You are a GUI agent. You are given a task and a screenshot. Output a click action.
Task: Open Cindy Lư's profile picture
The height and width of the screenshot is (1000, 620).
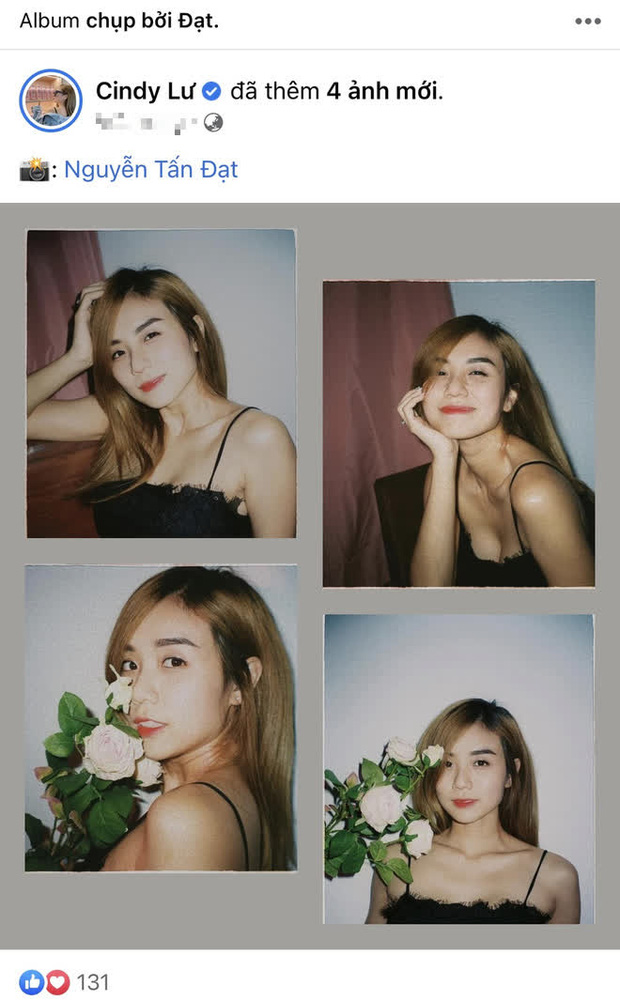[50, 100]
